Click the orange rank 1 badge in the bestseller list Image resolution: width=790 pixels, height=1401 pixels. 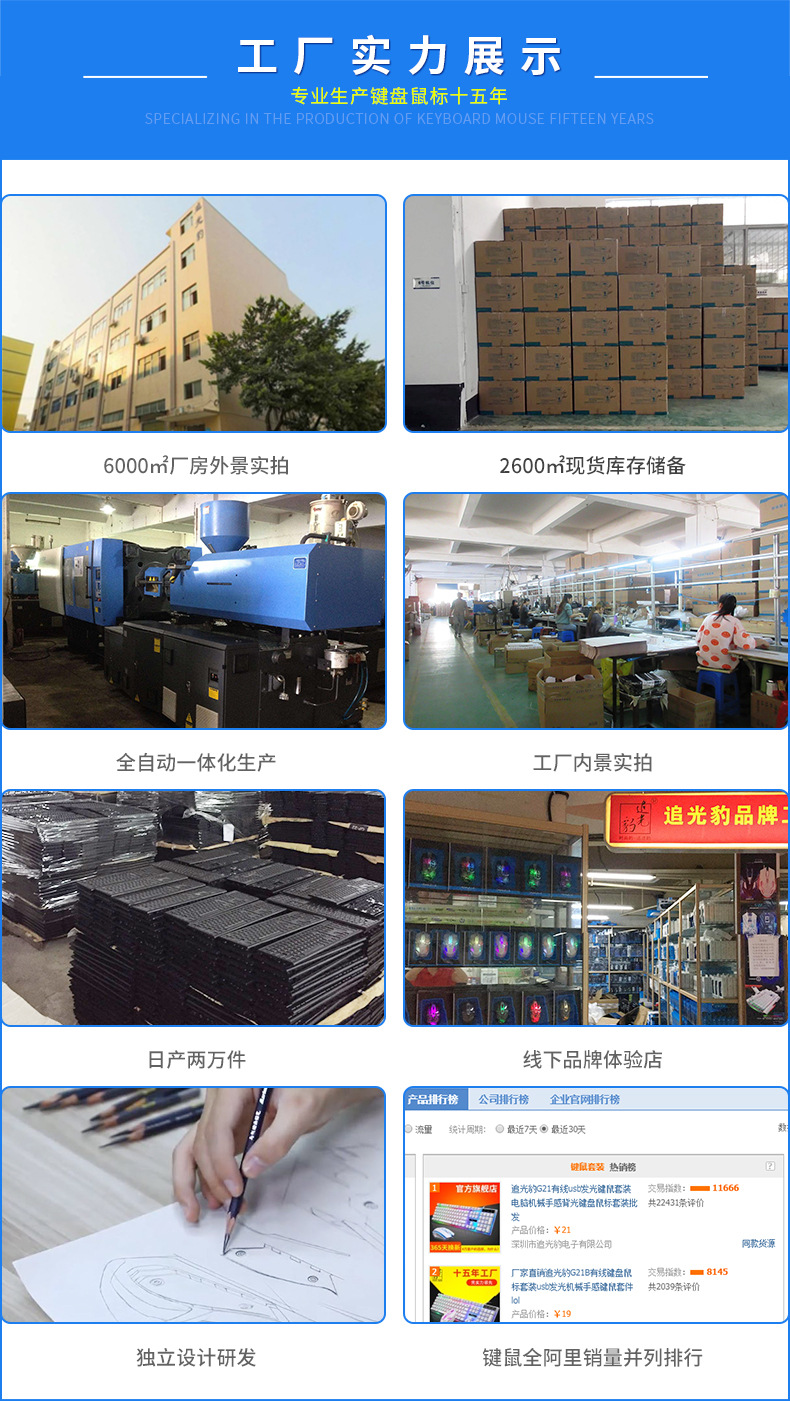435,1187
